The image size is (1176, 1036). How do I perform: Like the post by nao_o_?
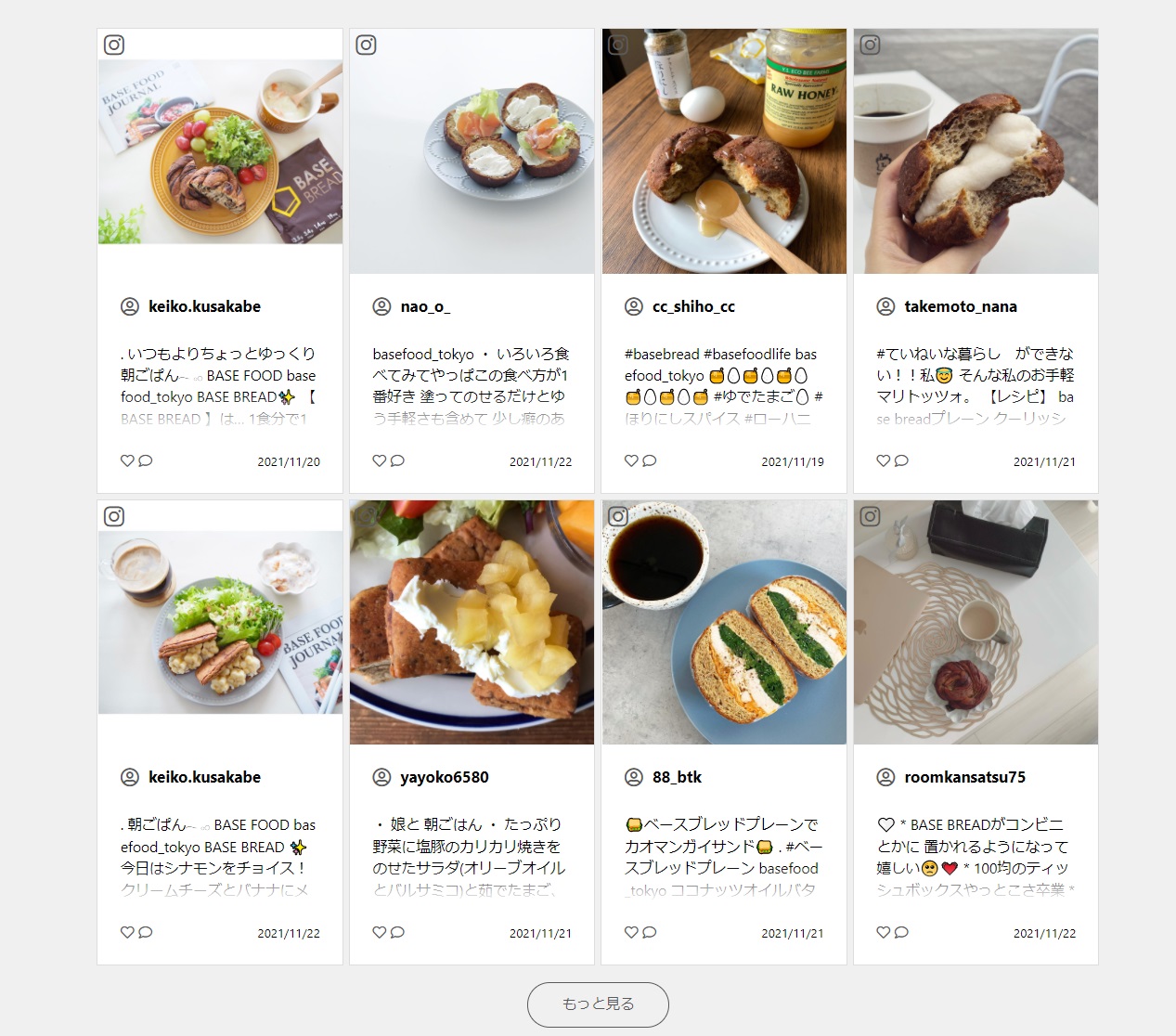[379, 460]
